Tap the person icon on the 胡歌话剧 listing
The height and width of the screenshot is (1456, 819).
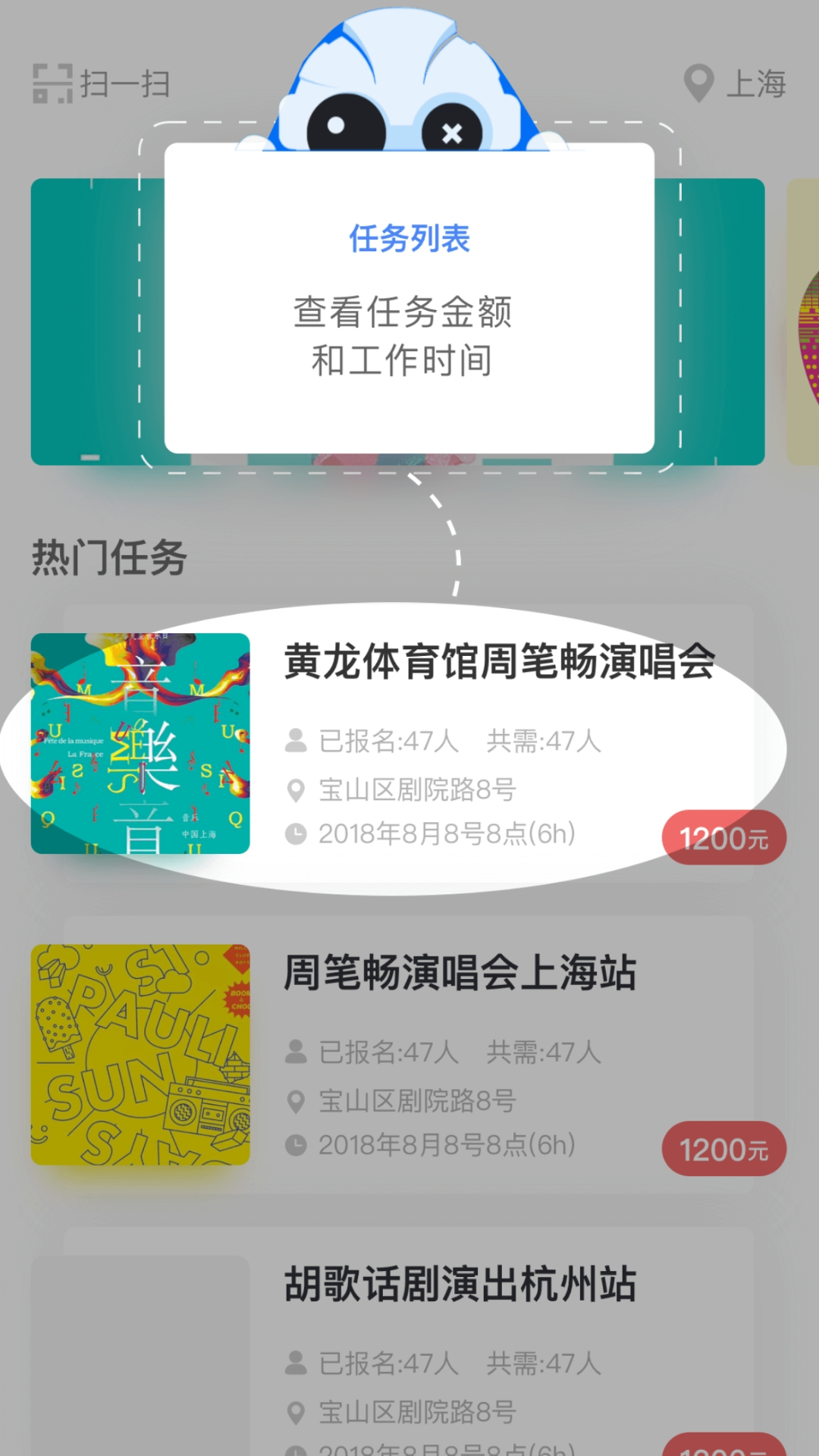pyautogui.click(x=297, y=1362)
